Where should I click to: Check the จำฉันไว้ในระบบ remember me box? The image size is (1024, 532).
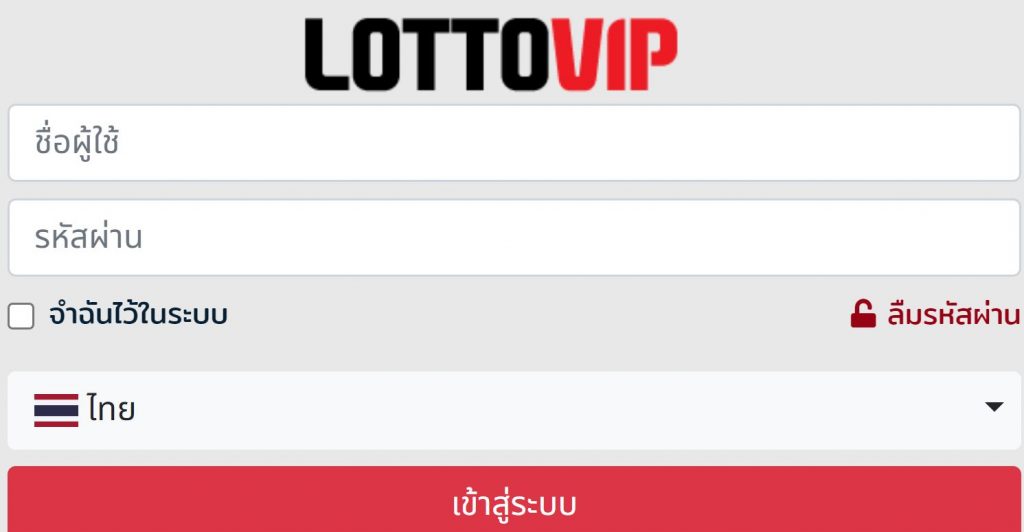click(x=21, y=317)
